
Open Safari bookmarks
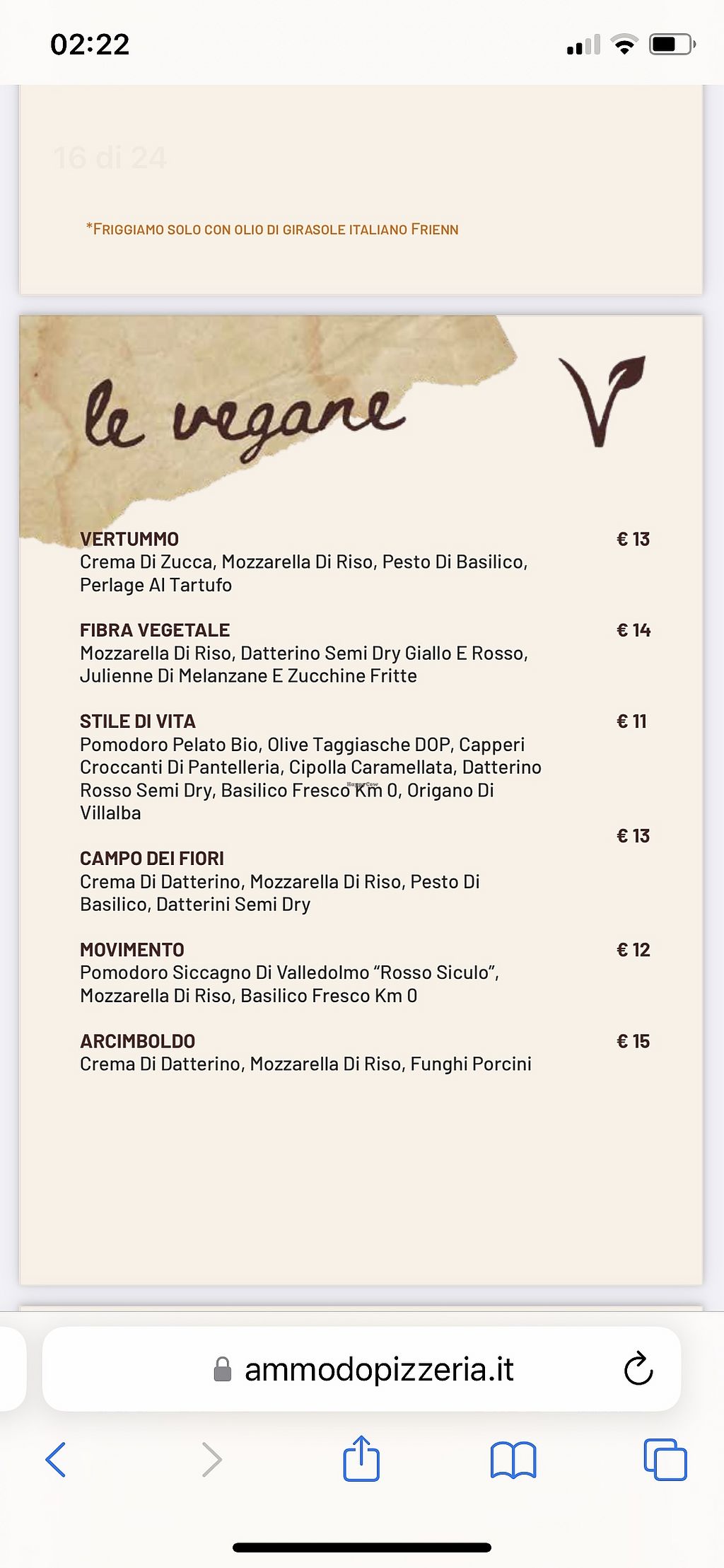click(513, 1460)
